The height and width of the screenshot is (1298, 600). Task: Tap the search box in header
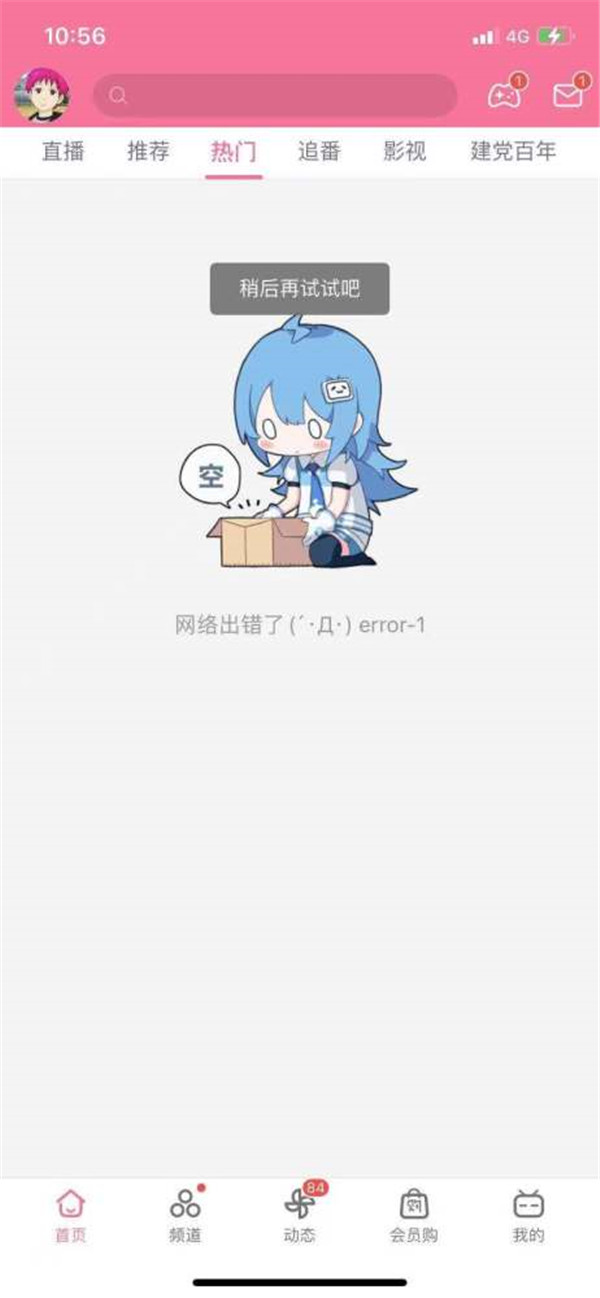275,96
